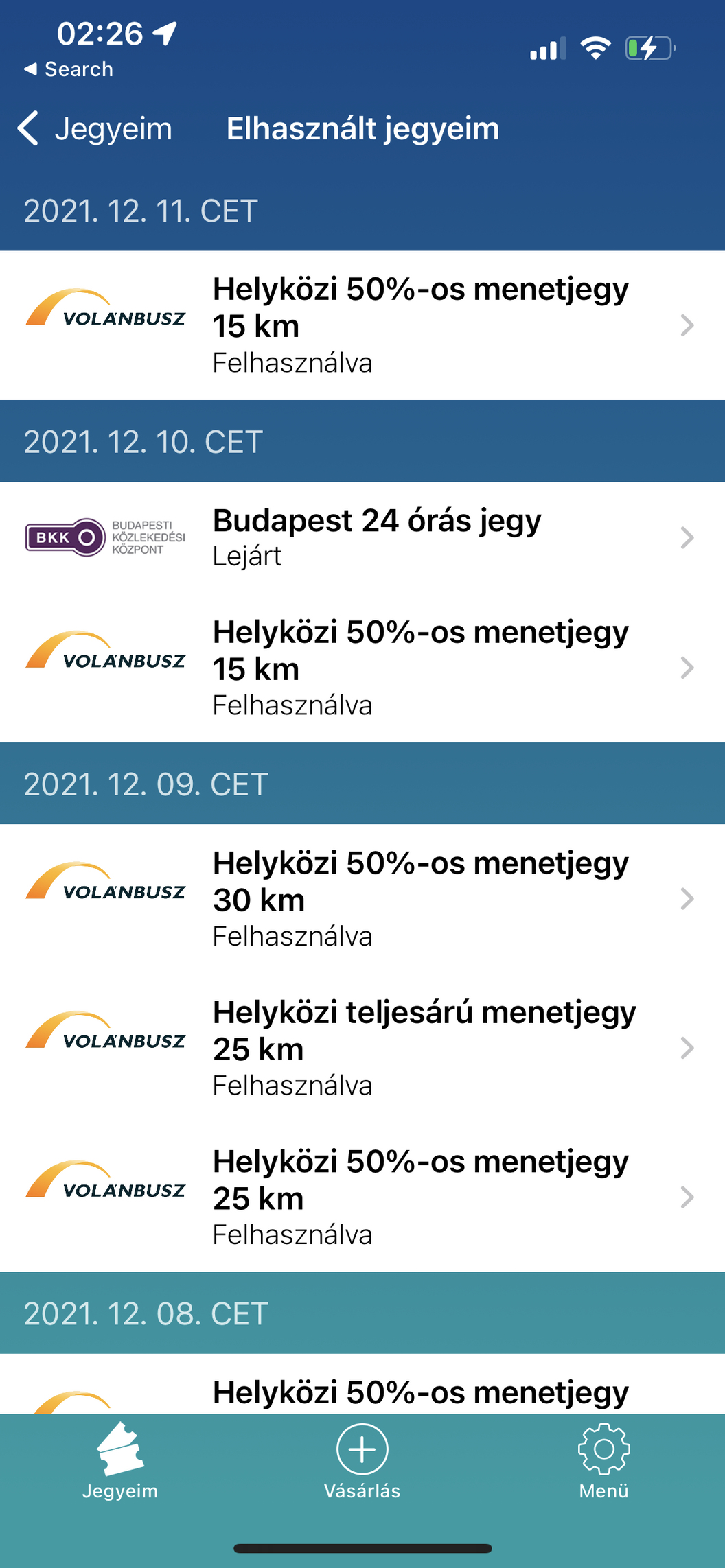
Task: Select the Helyközi 50%-os 25 km ticket
Action: point(362,1197)
